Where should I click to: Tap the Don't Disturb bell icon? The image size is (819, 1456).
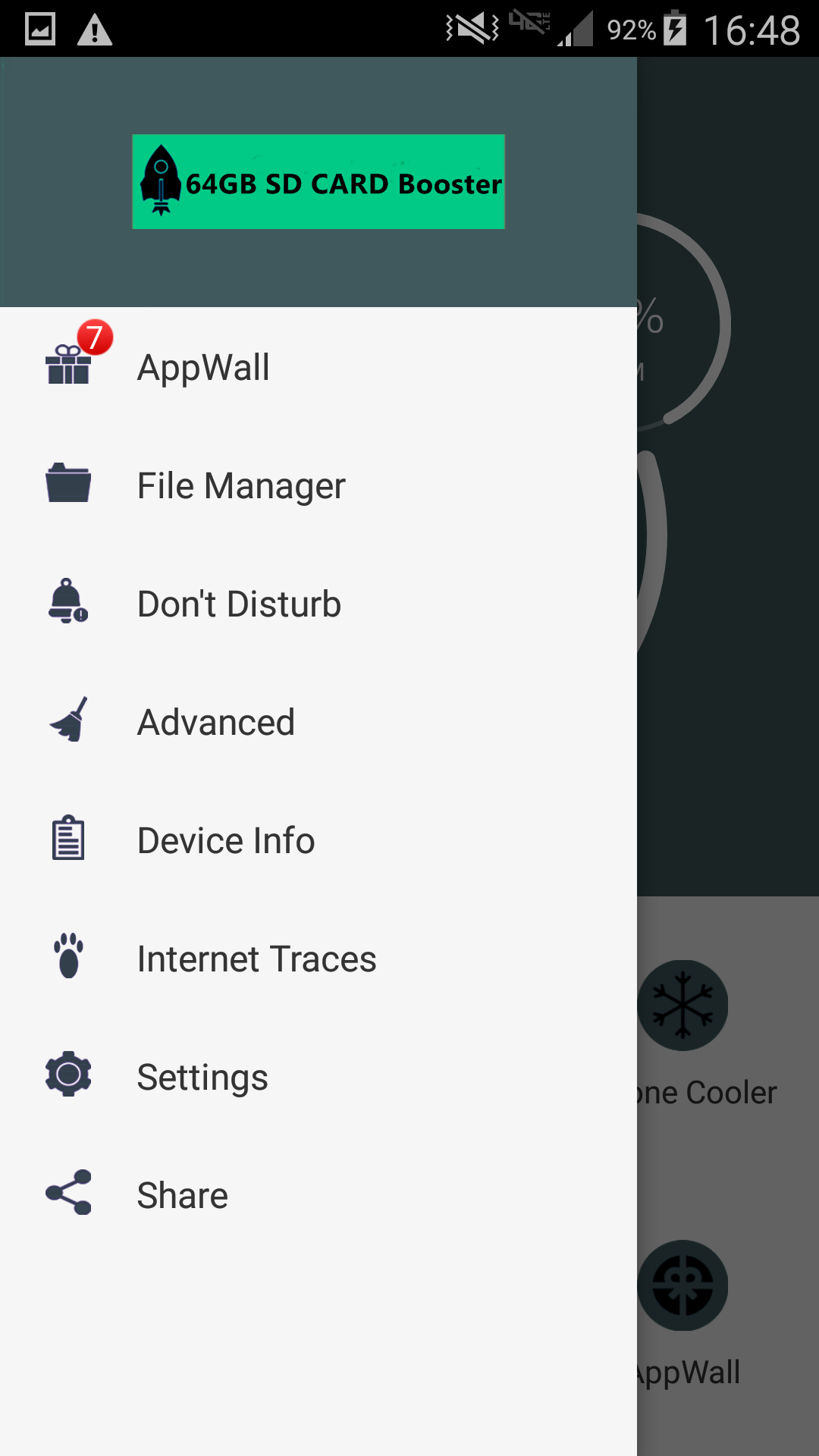68,603
